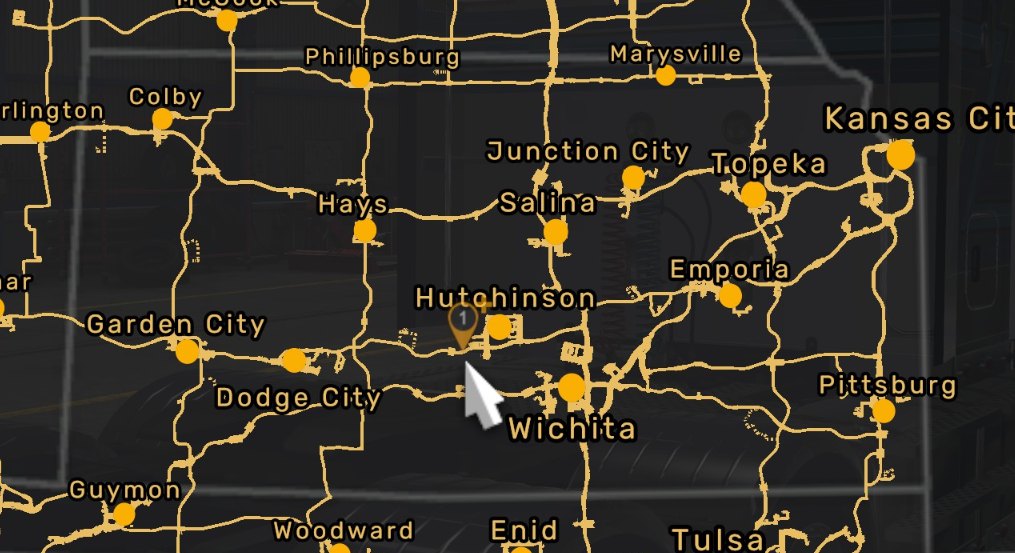Tap the Guymon city marker
Viewport: 1015px width, 553px height.
point(124,514)
